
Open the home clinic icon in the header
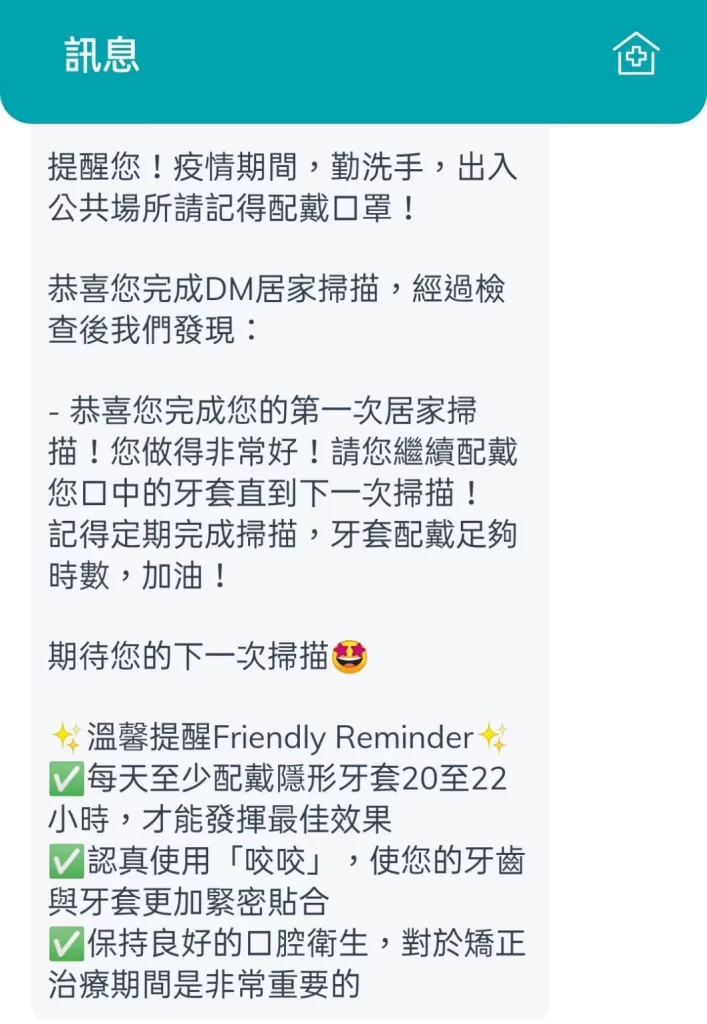point(636,53)
